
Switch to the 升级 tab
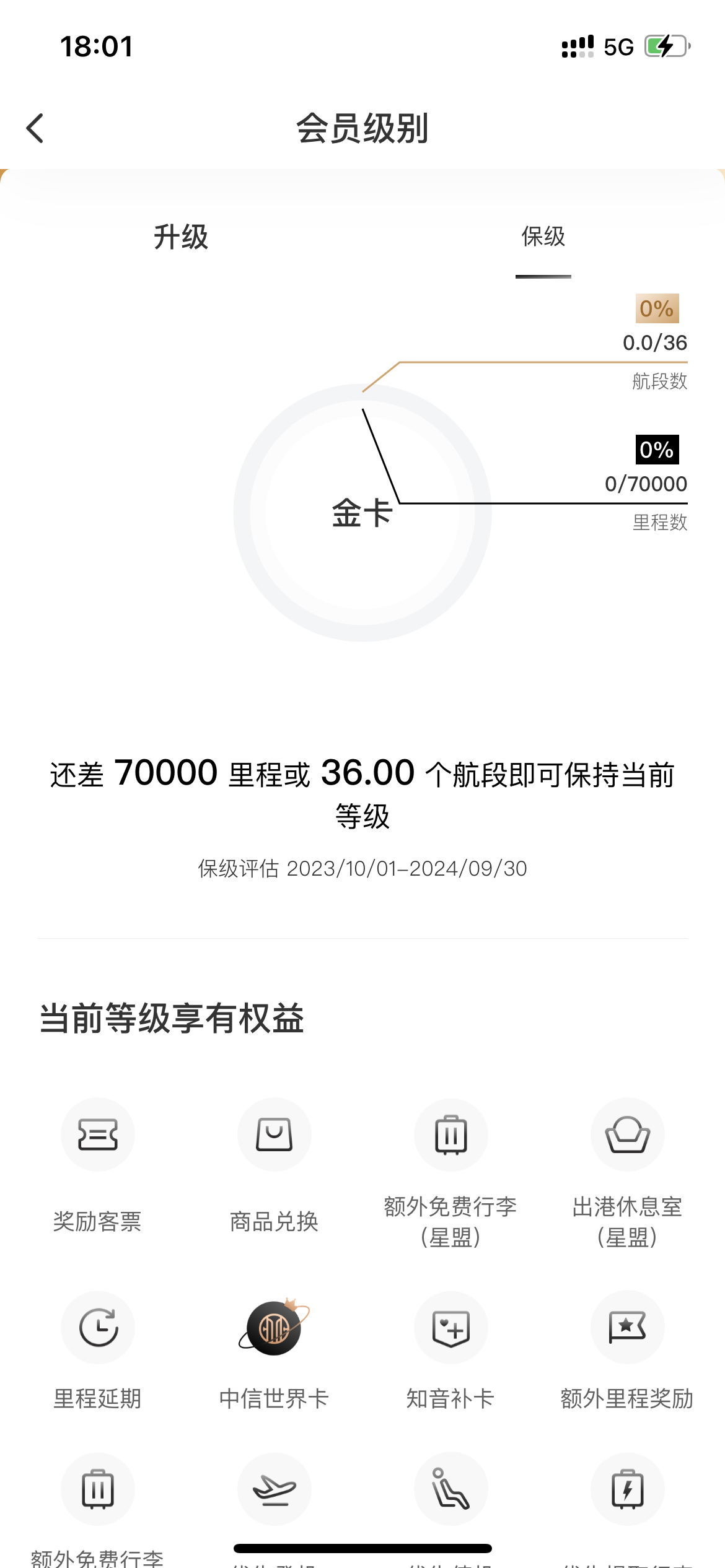[181, 237]
